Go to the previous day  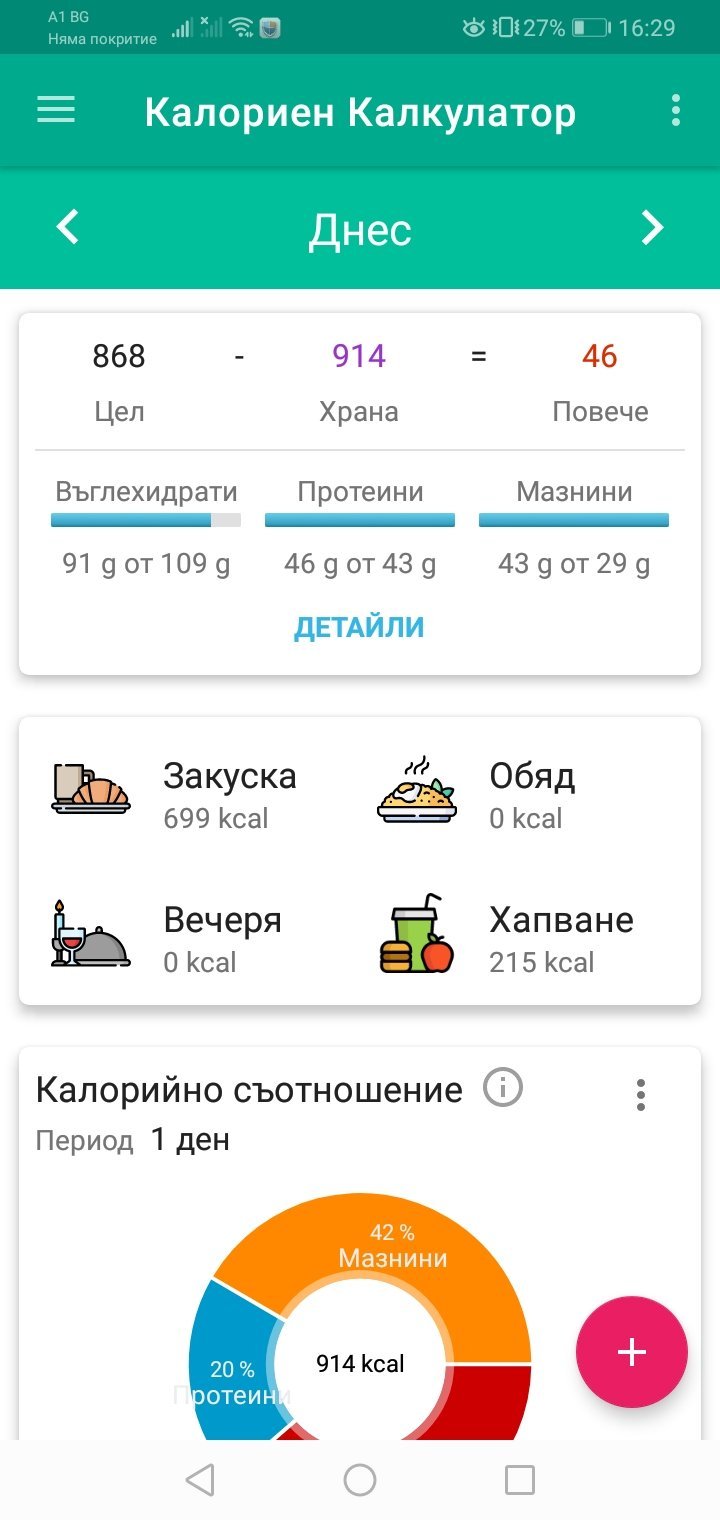(67, 228)
